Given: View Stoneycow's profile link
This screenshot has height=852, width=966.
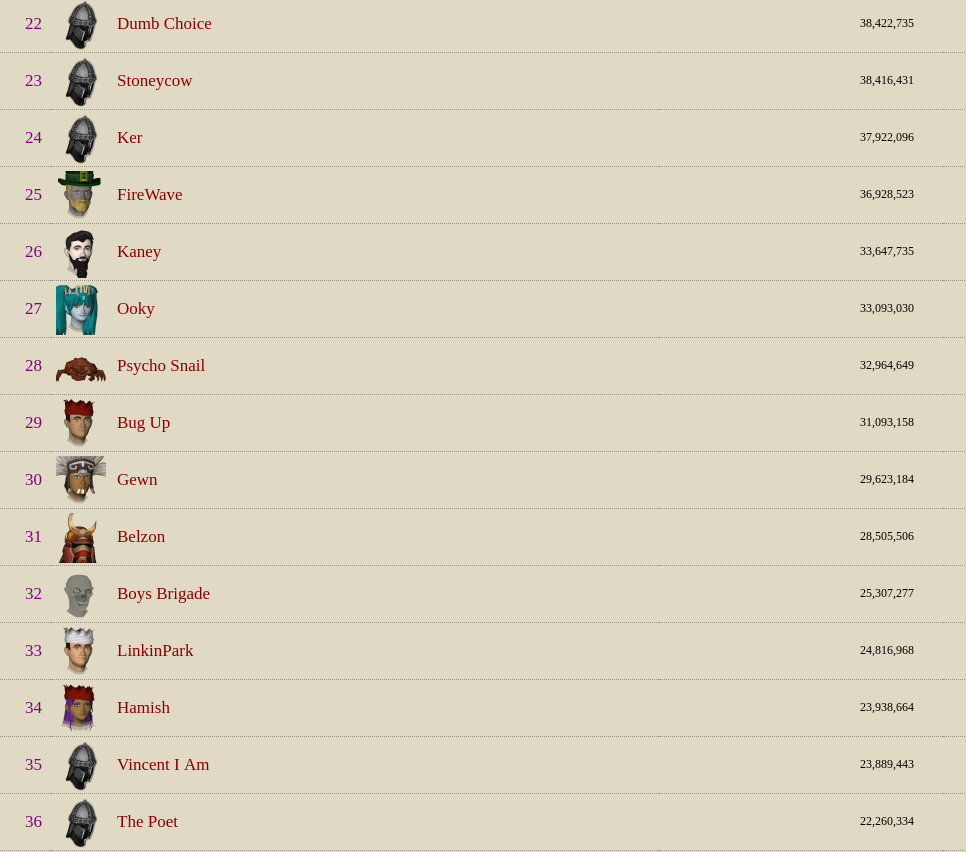Looking at the screenshot, I should pyautogui.click(x=154, y=81).
